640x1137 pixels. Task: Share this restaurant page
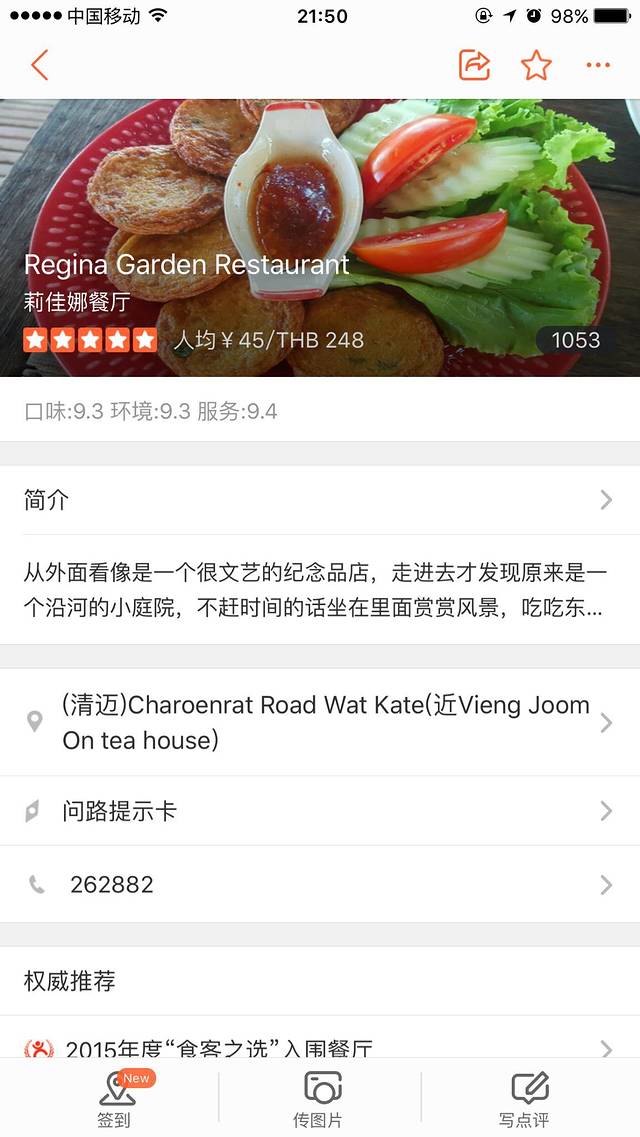474,66
